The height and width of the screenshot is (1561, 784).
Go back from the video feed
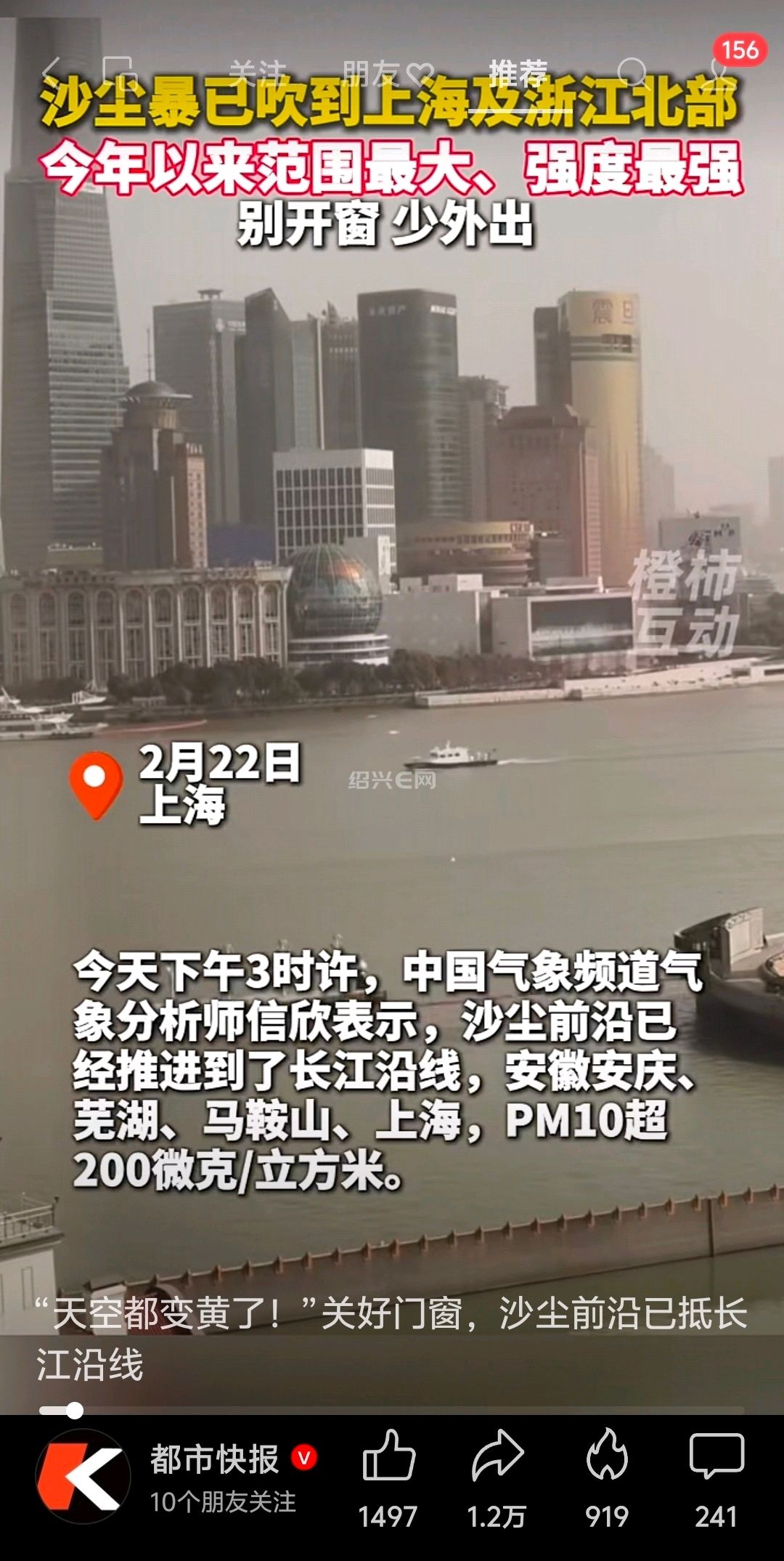(51, 72)
